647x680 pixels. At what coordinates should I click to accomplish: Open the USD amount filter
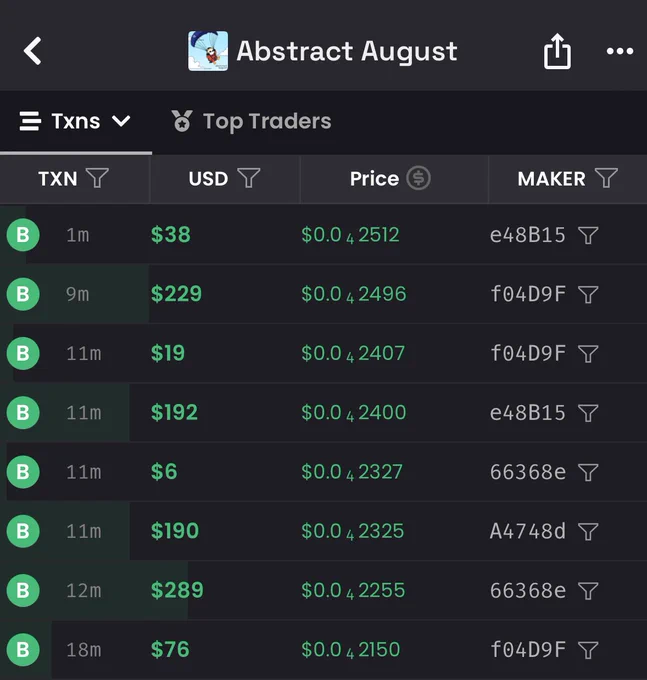tap(249, 178)
